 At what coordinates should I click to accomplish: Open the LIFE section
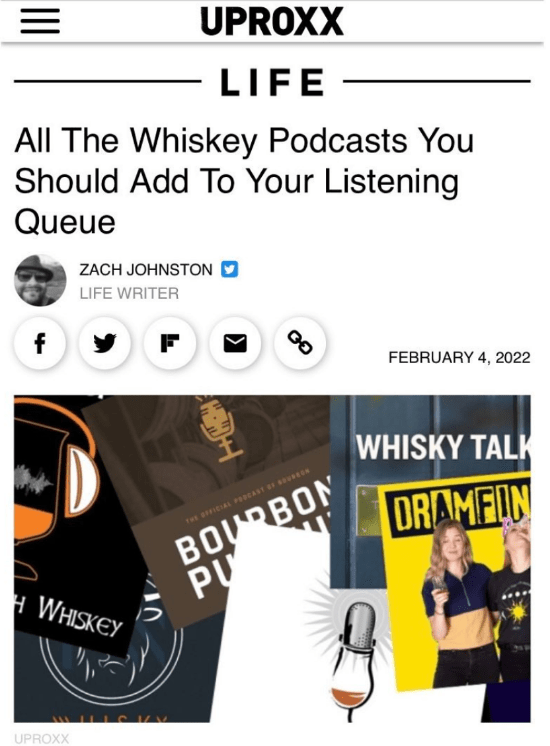click(x=272, y=82)
